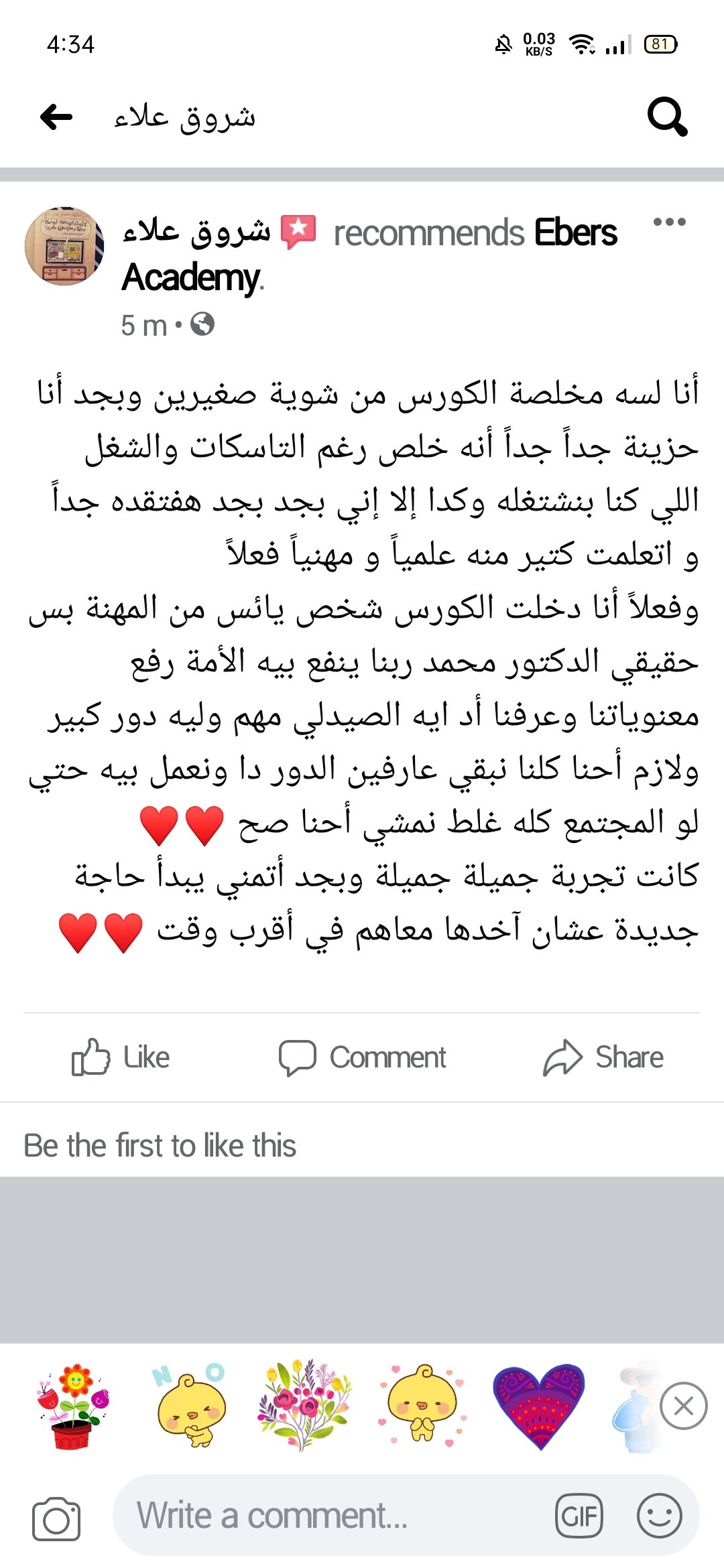Attach a photo with the camera icon

[56, 1518]
